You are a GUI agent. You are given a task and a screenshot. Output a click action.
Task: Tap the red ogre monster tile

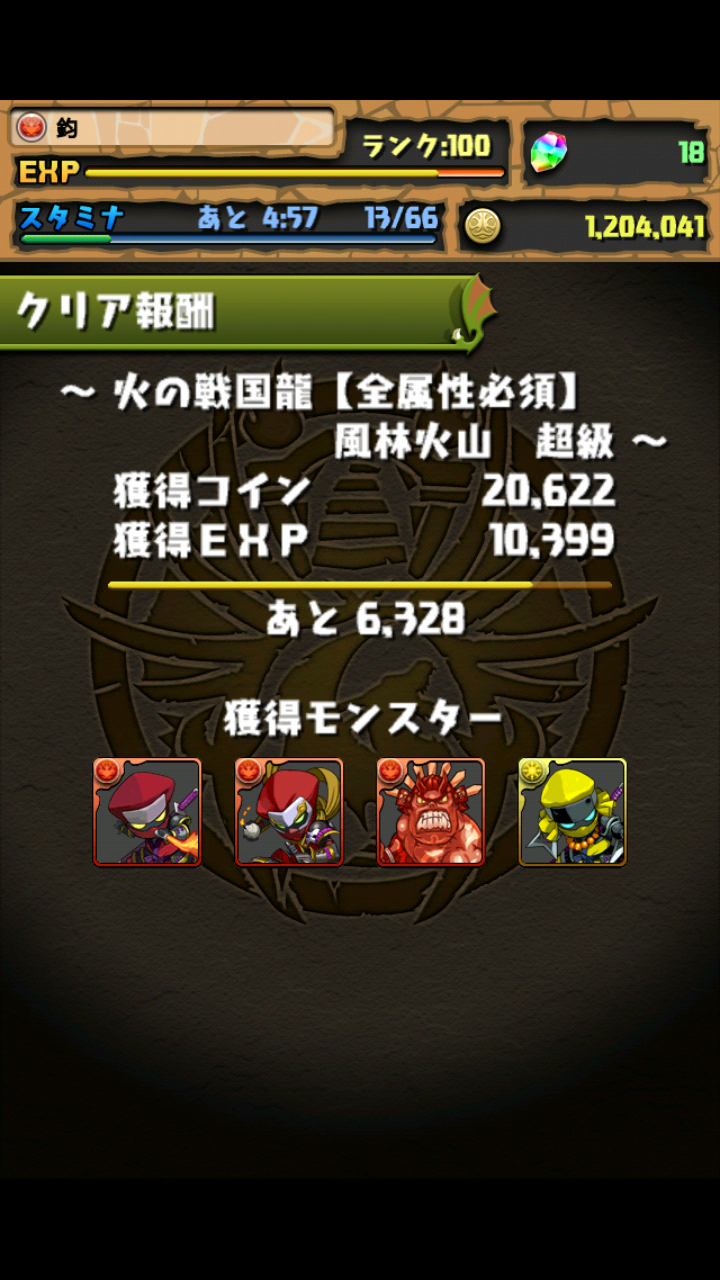[x=431, y=812]
